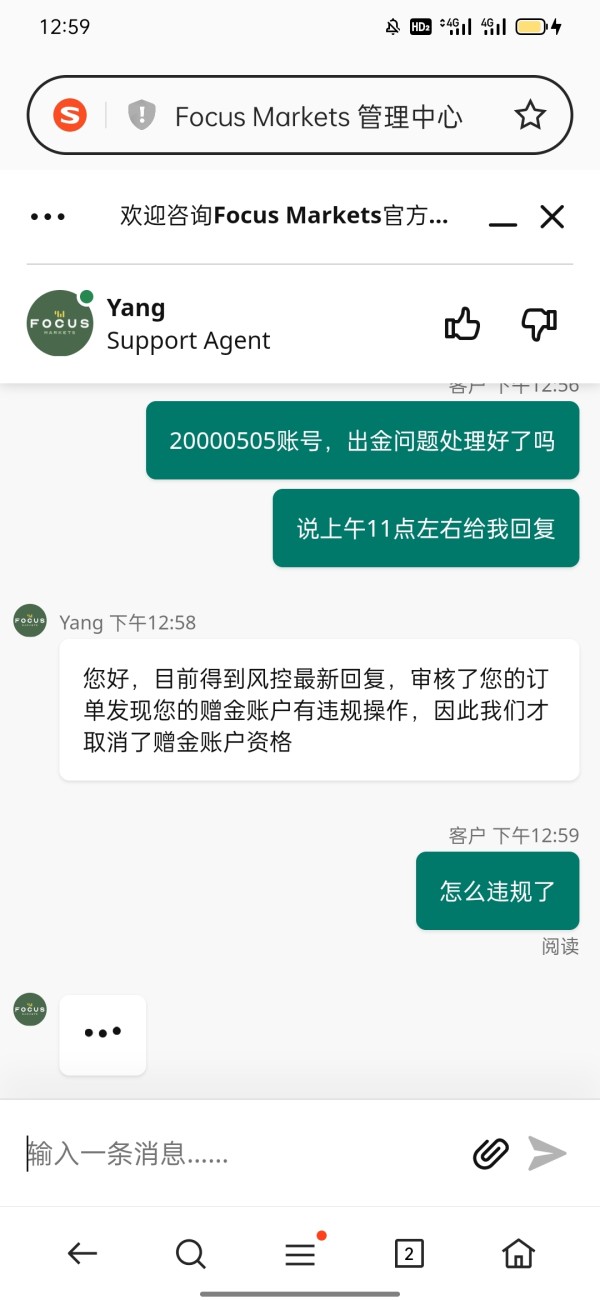Open browser search from bottom toolbar
Image resolution: width=600 pixels, height=1300 pixels.
pos(190,1253)
